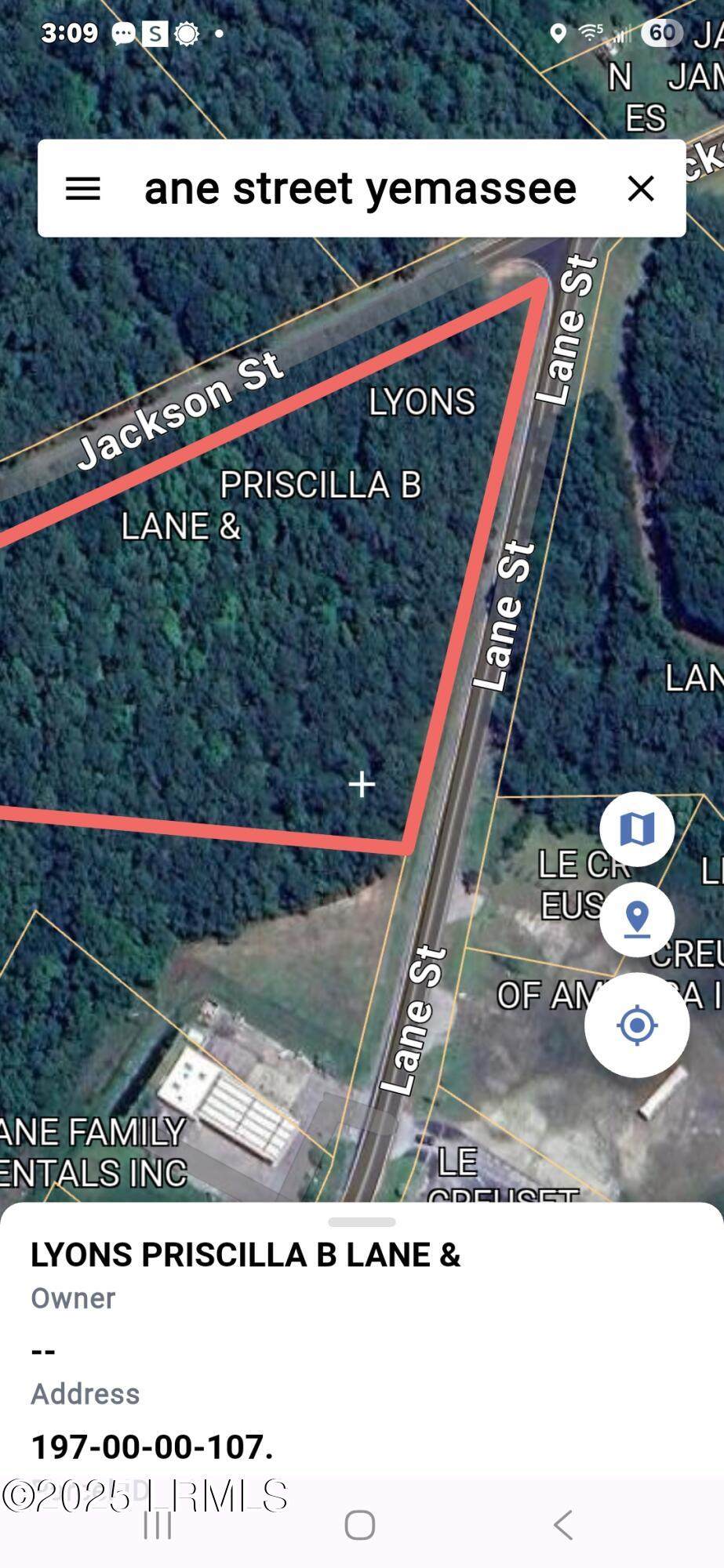Image resolution: width=724 pixels, height=1568 pixels.
Task: Center map on my current location
Action: coord(637,1025)
